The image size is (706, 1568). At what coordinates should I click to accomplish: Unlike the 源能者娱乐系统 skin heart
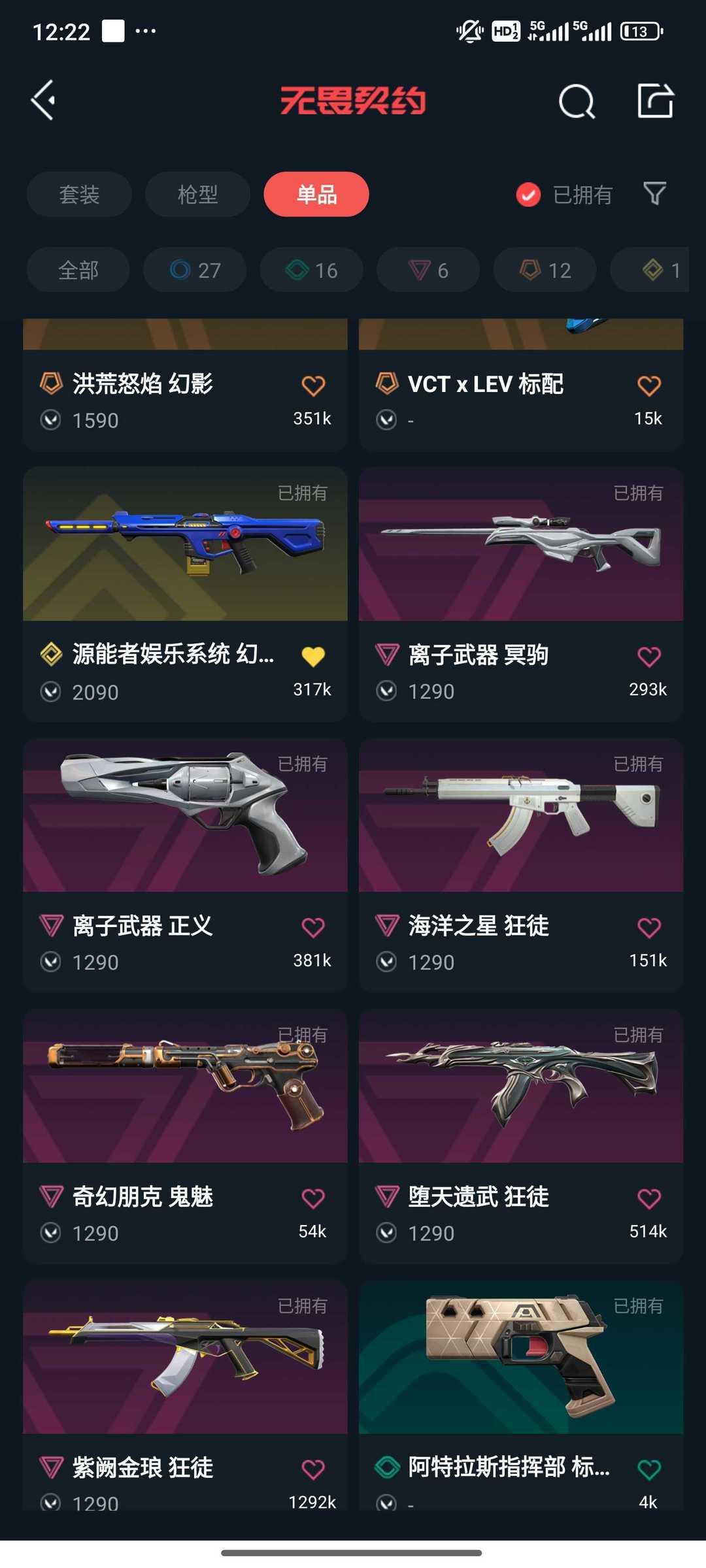[313, 657]
